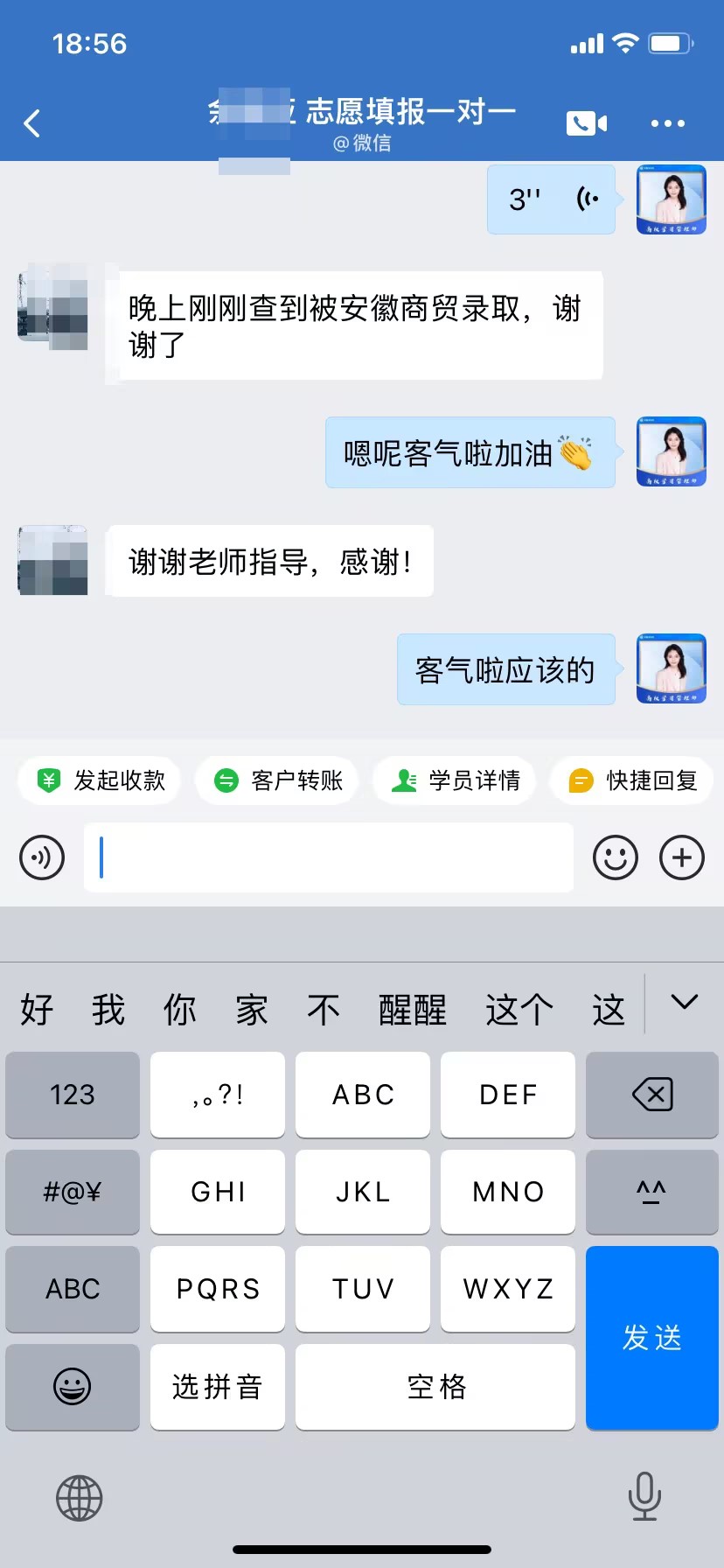Open 客户转账 customer transfer
The width and height of the screenshot is (724, 1568).
click(x=278, y=780)
